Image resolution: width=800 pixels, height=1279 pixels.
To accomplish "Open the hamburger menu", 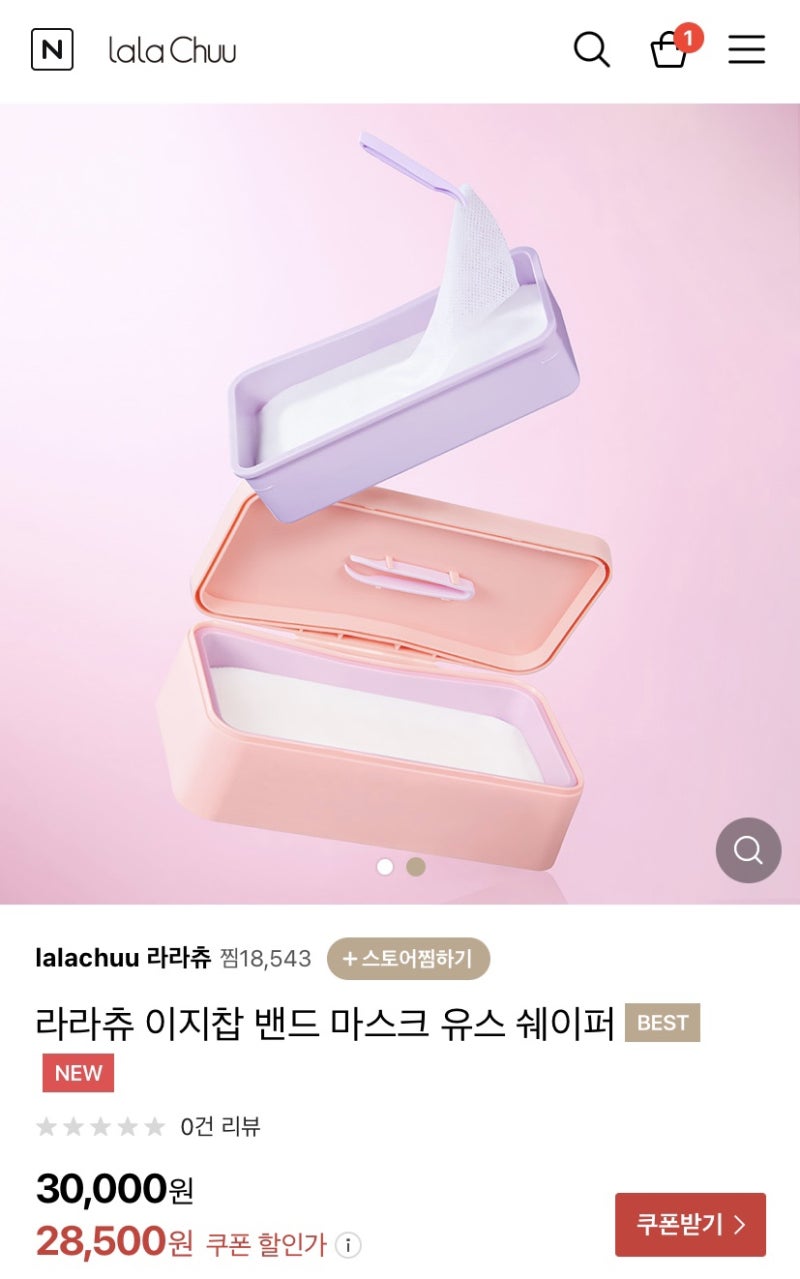I will point(746,49).
